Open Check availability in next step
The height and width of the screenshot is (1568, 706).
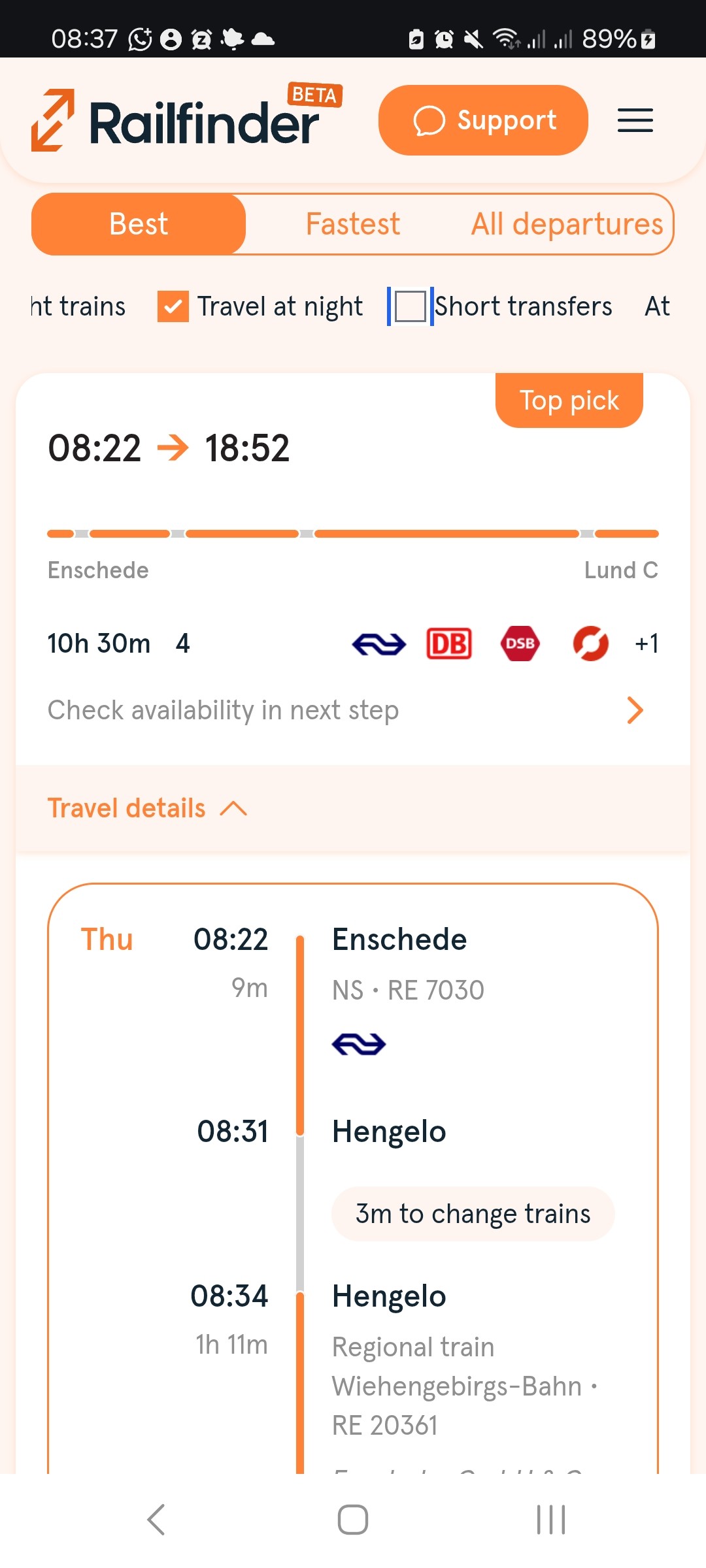point(353,710)
